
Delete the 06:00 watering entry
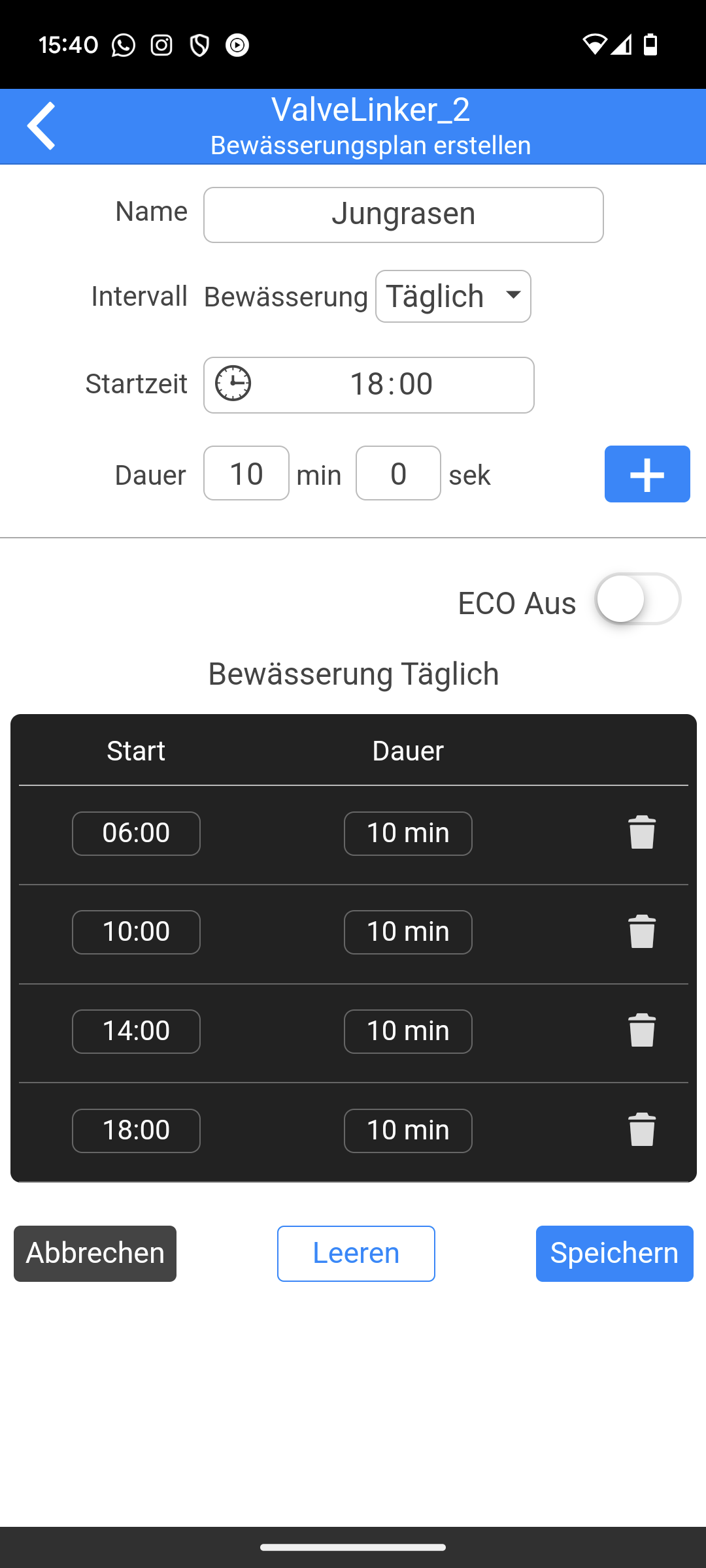(x=642, y=833)
